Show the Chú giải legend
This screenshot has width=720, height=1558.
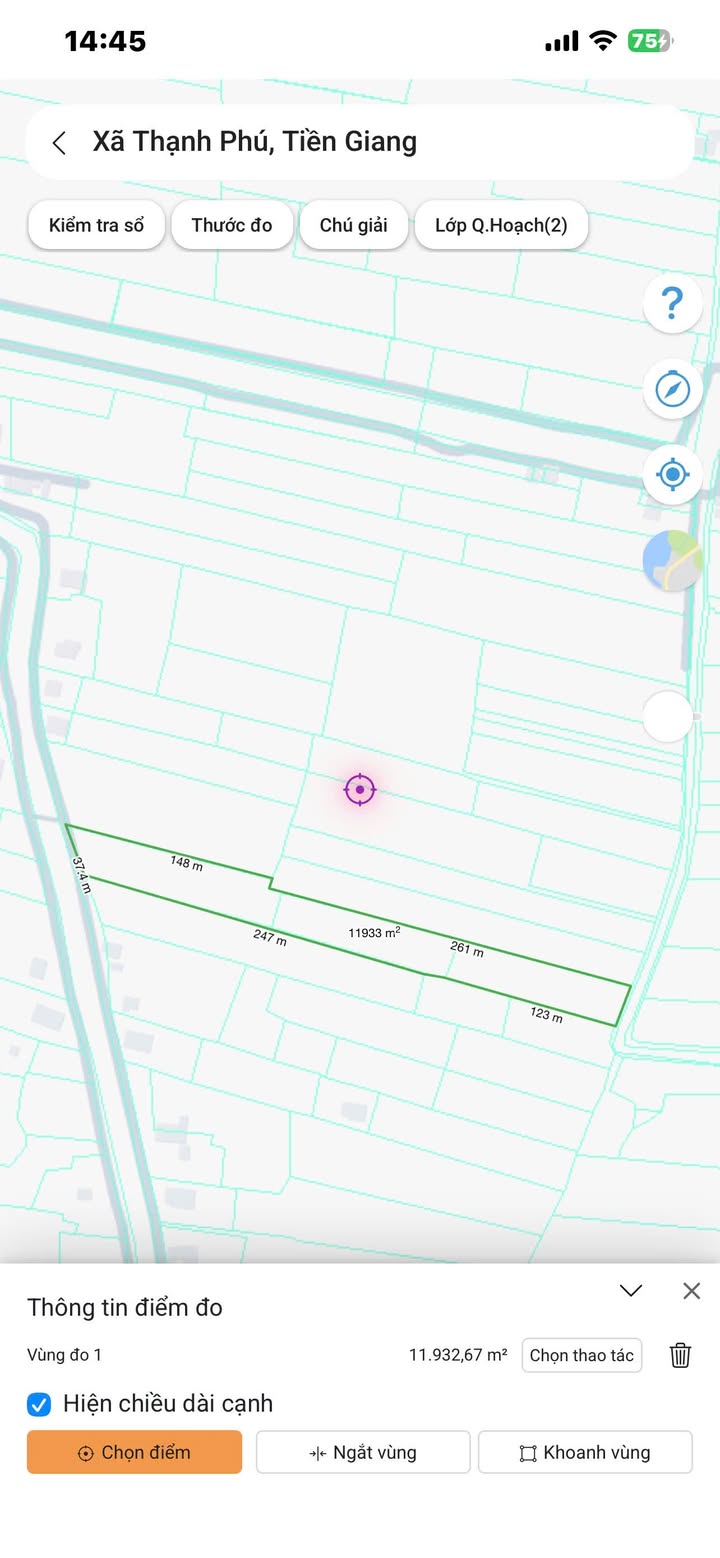(x=353, y=225)
